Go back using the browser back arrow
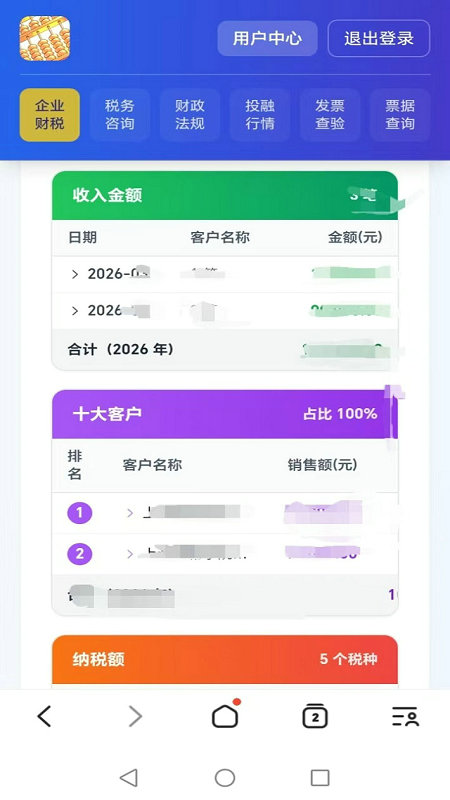Image resolution: width=450 pixels, height=800 pixels. pos(44,716)
